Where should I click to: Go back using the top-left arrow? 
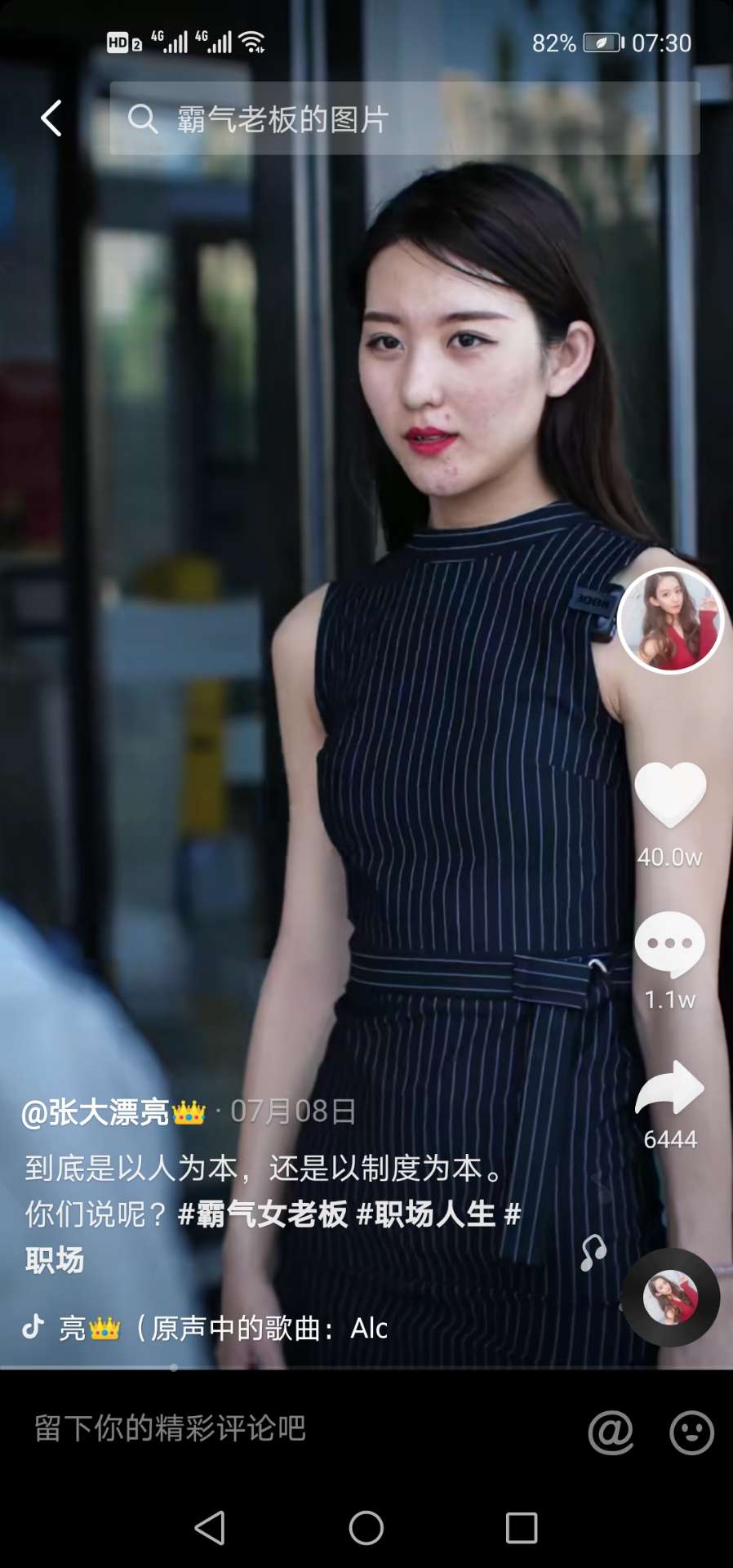point(51,118)
